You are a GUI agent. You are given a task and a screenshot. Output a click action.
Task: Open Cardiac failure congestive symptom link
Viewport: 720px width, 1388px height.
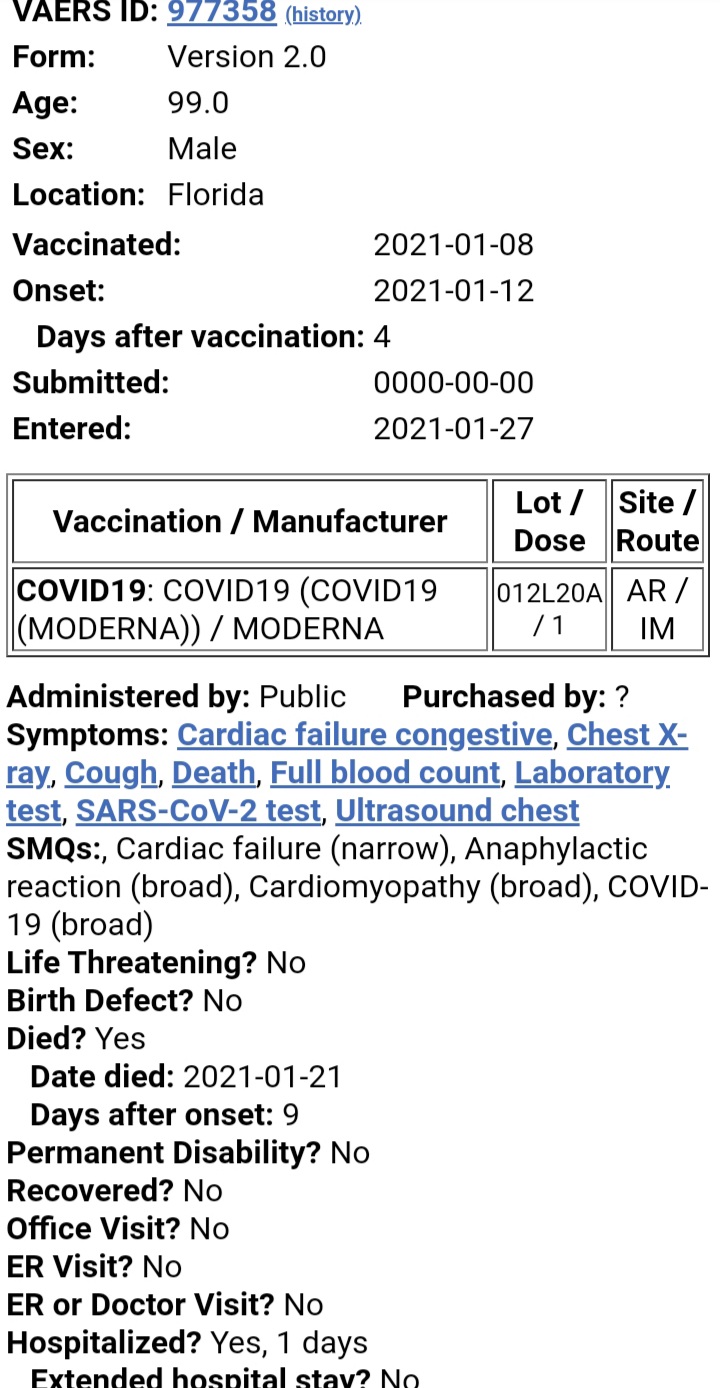pos(364,735)
